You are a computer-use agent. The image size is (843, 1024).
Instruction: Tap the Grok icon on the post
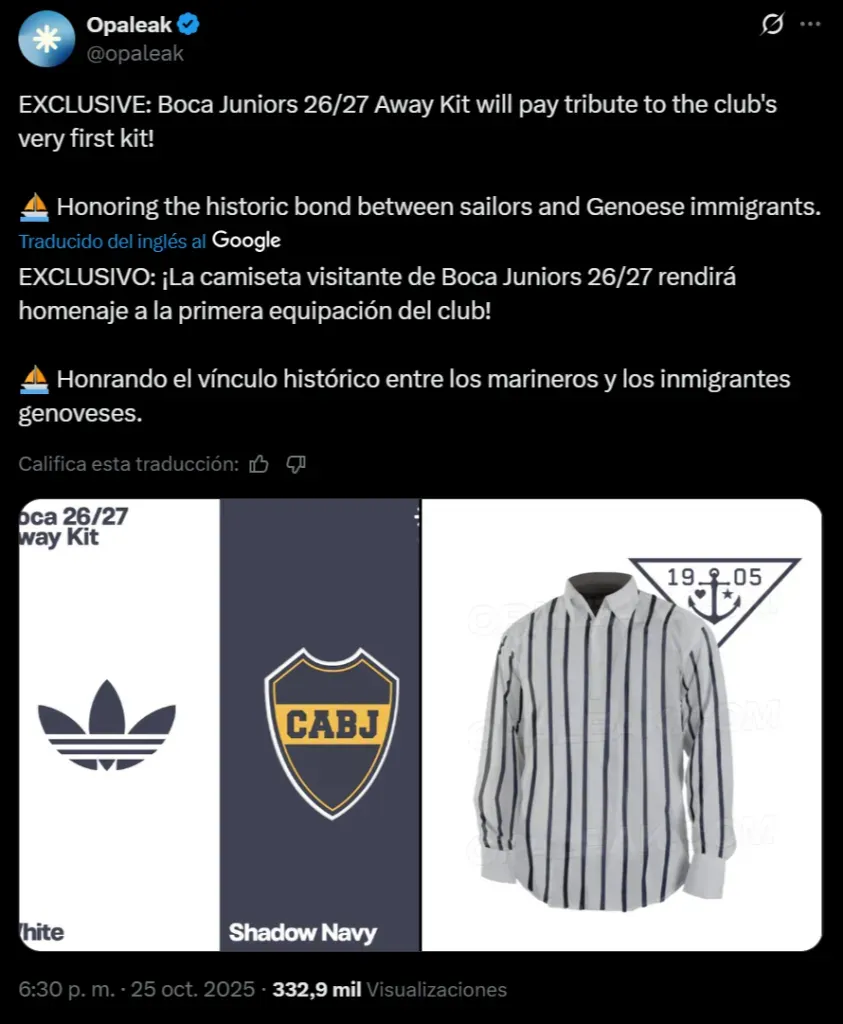(x=772, y=26)
